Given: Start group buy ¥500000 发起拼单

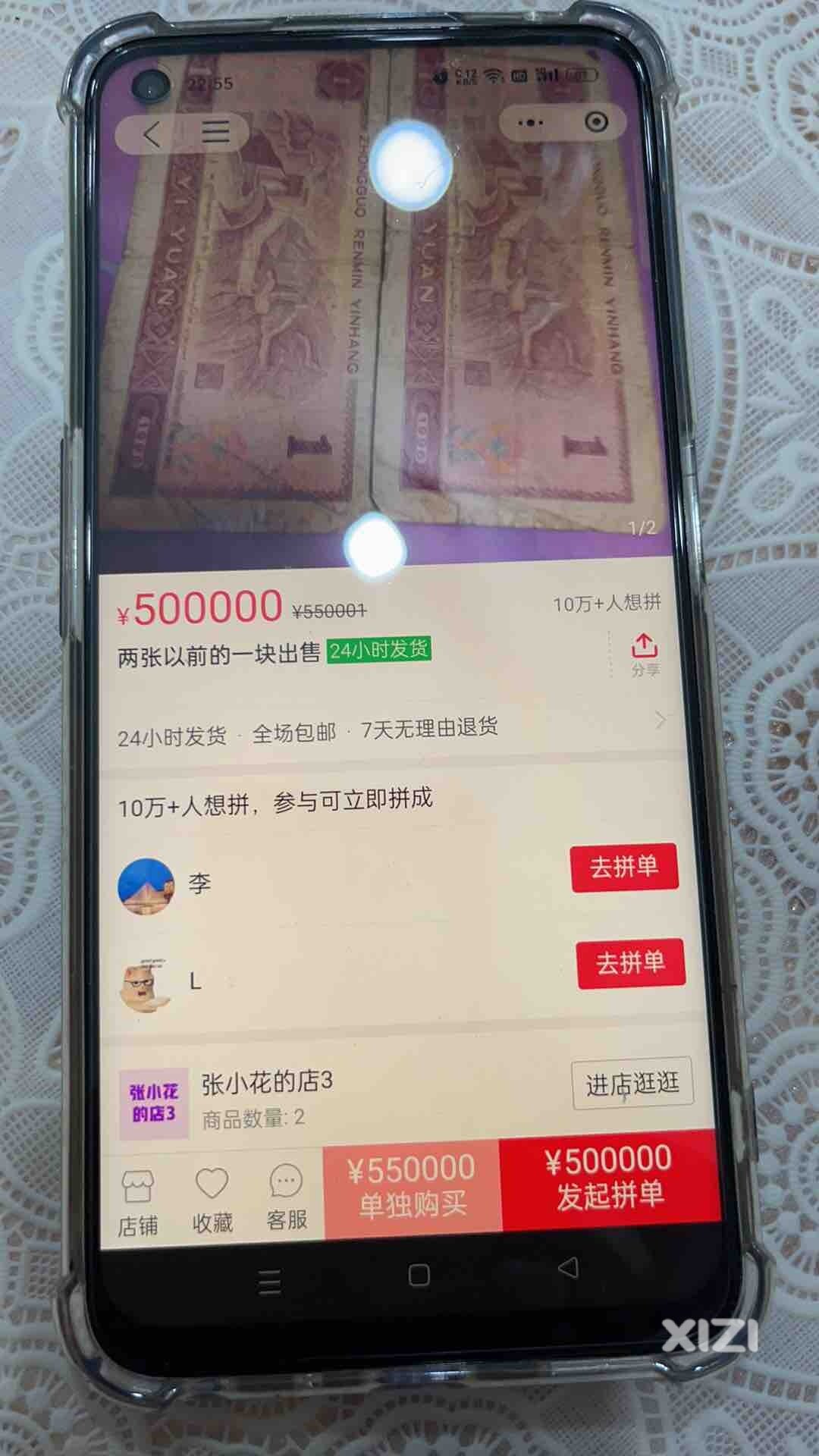Looking at the screenshot, I should point(610,1177).
